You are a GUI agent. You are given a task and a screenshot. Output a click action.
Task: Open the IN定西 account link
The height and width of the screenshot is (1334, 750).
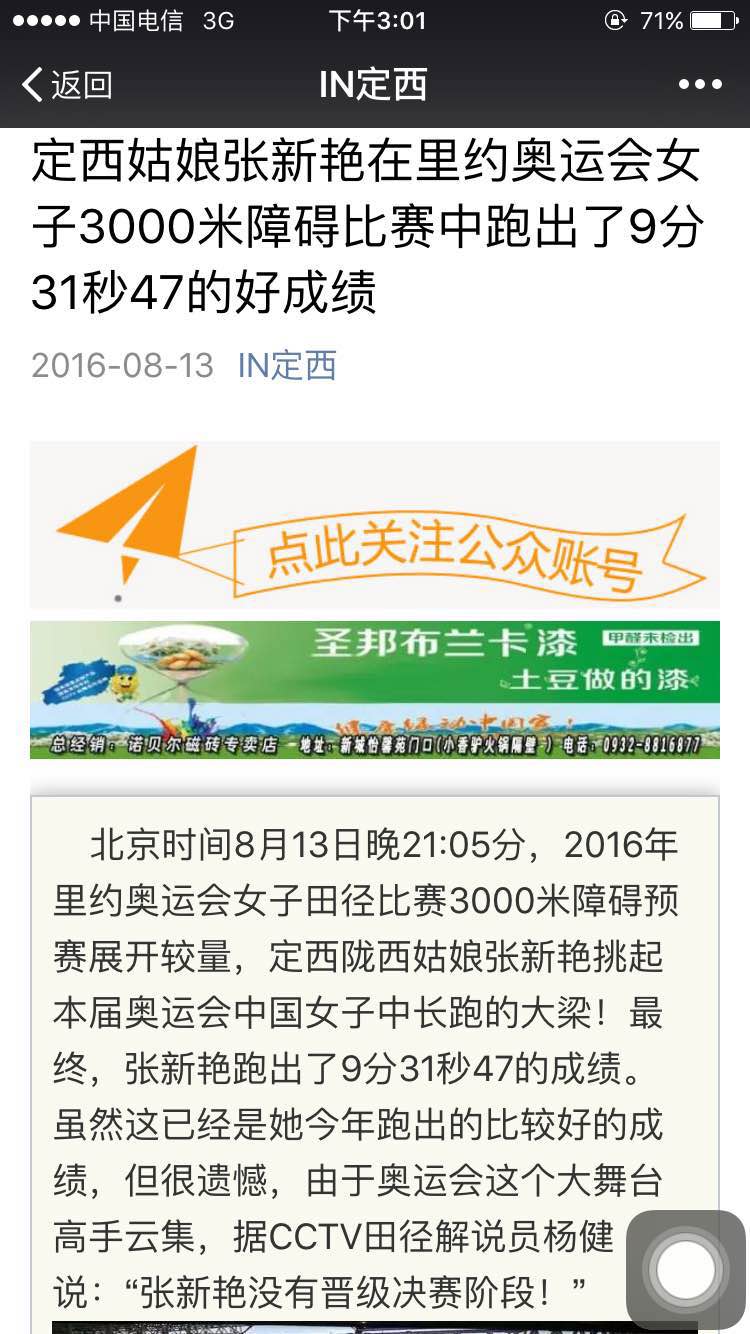tap(287, 366)
